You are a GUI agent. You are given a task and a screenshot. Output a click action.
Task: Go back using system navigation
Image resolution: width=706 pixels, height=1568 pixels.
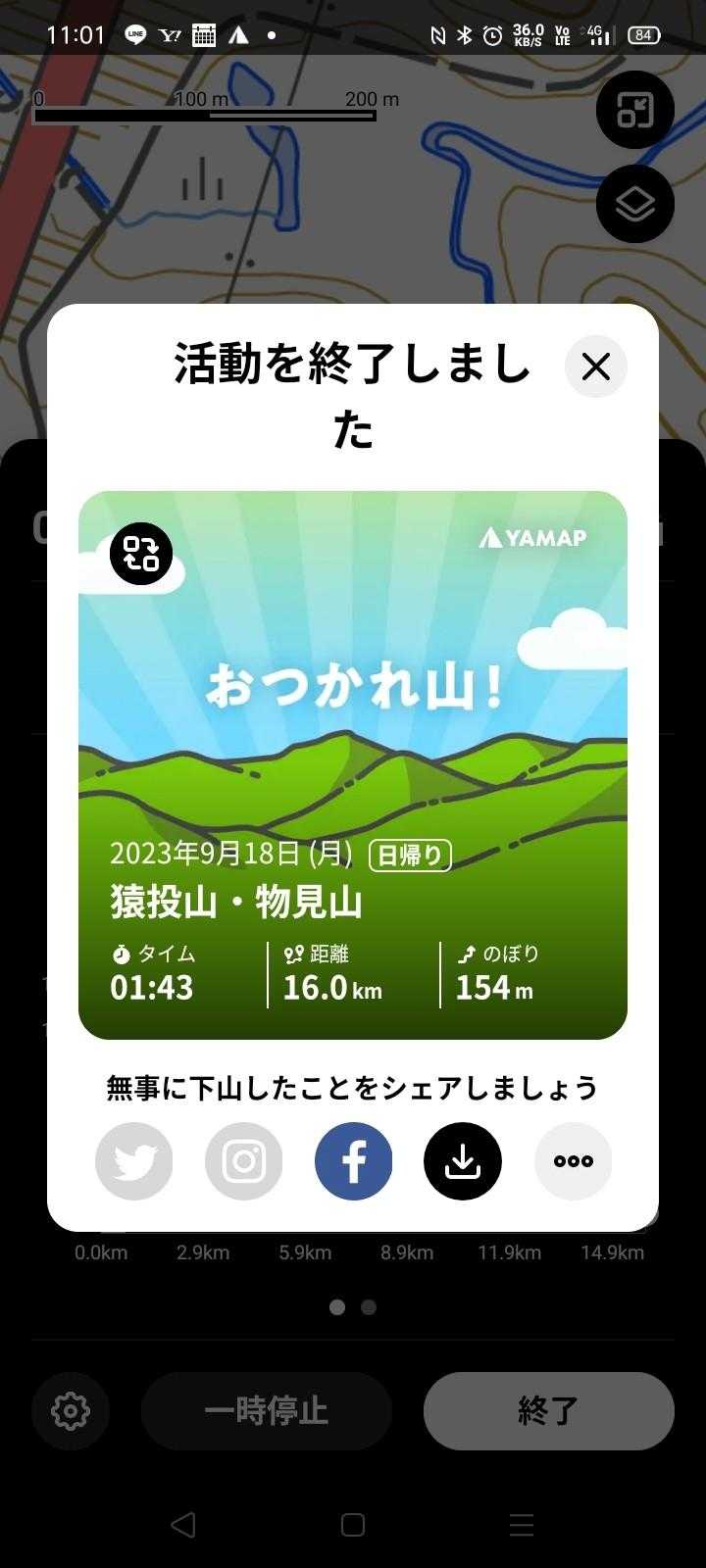pos(183,1525)
